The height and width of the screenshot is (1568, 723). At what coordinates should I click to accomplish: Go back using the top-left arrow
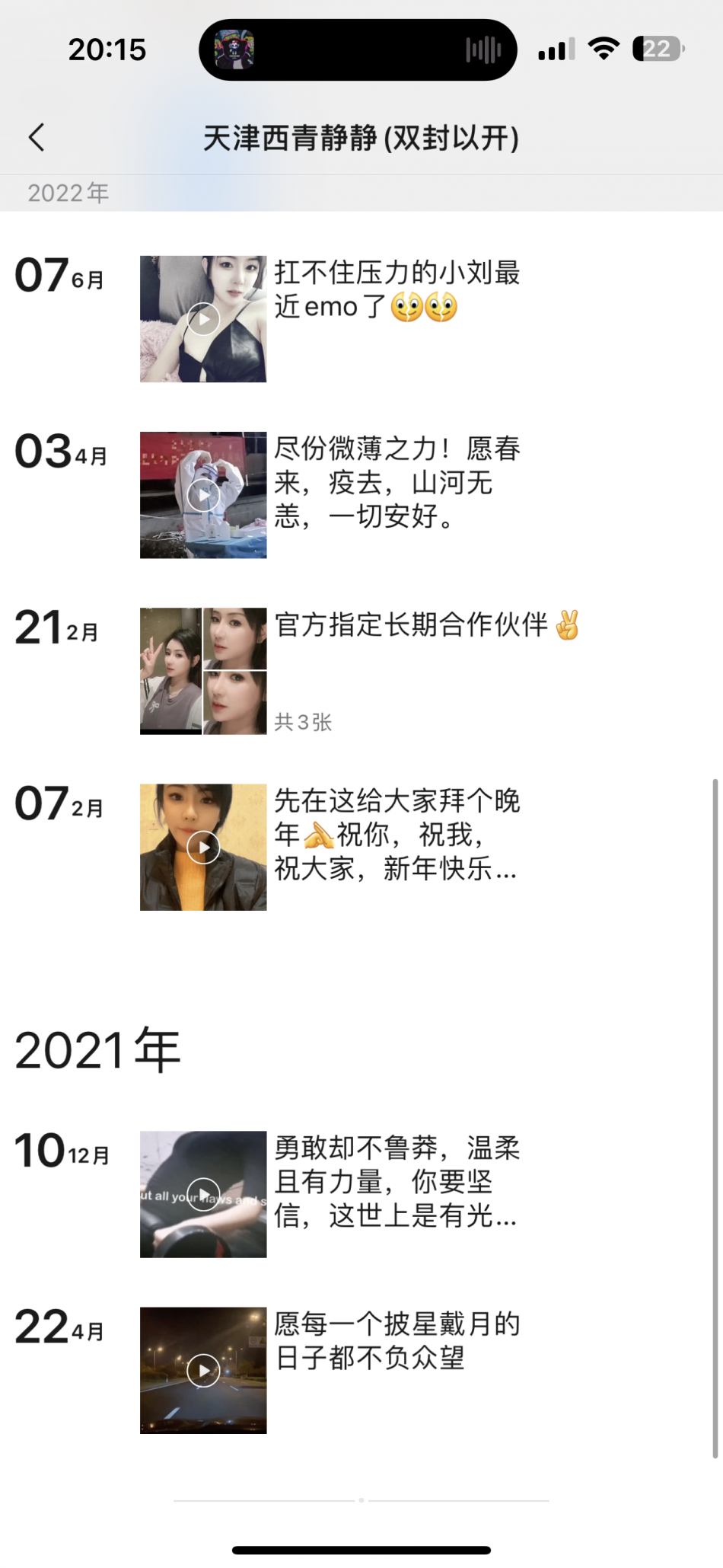click(x=37, y=138)
